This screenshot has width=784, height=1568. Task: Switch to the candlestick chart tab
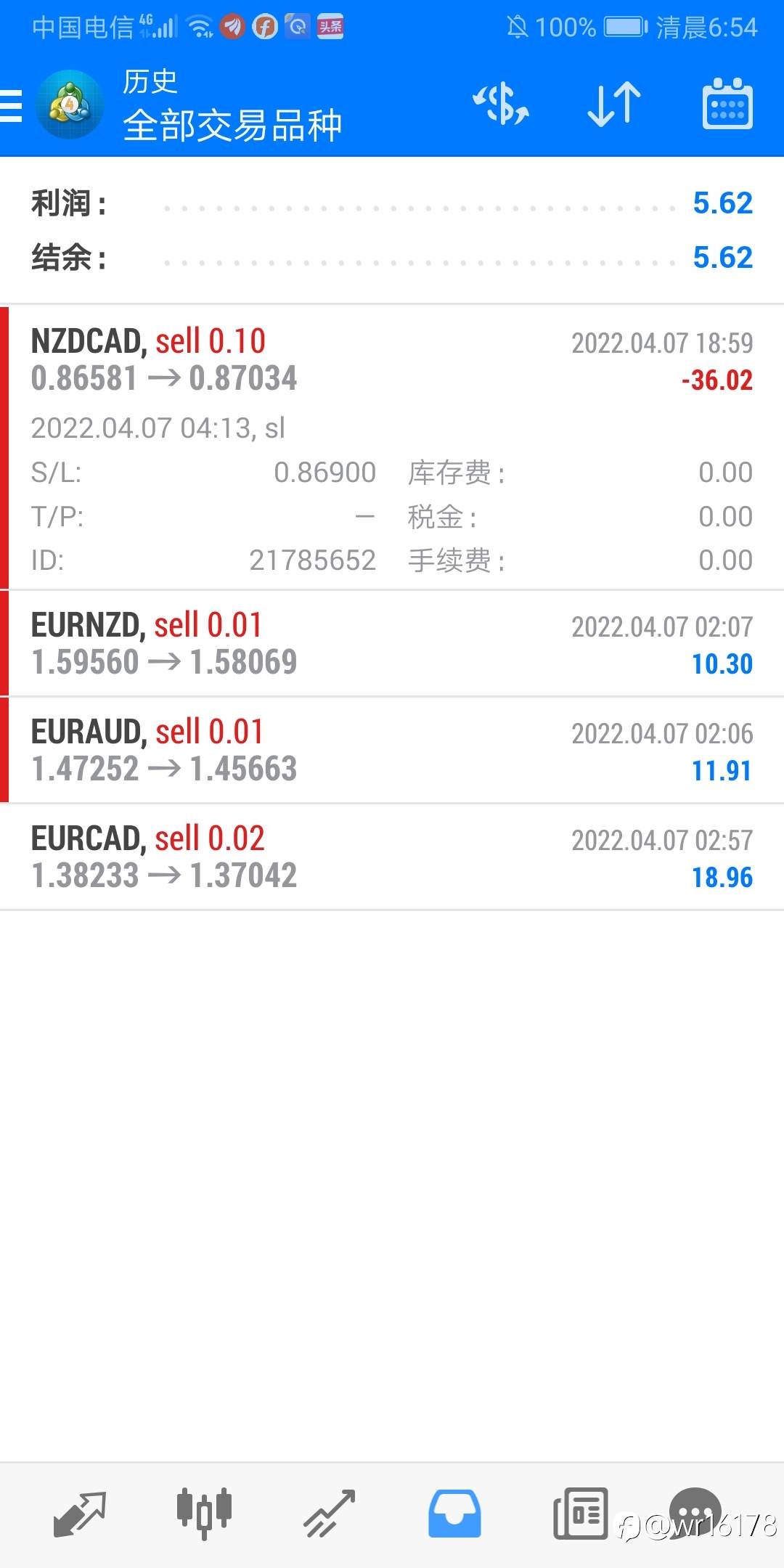click(x=204, y=1514)
